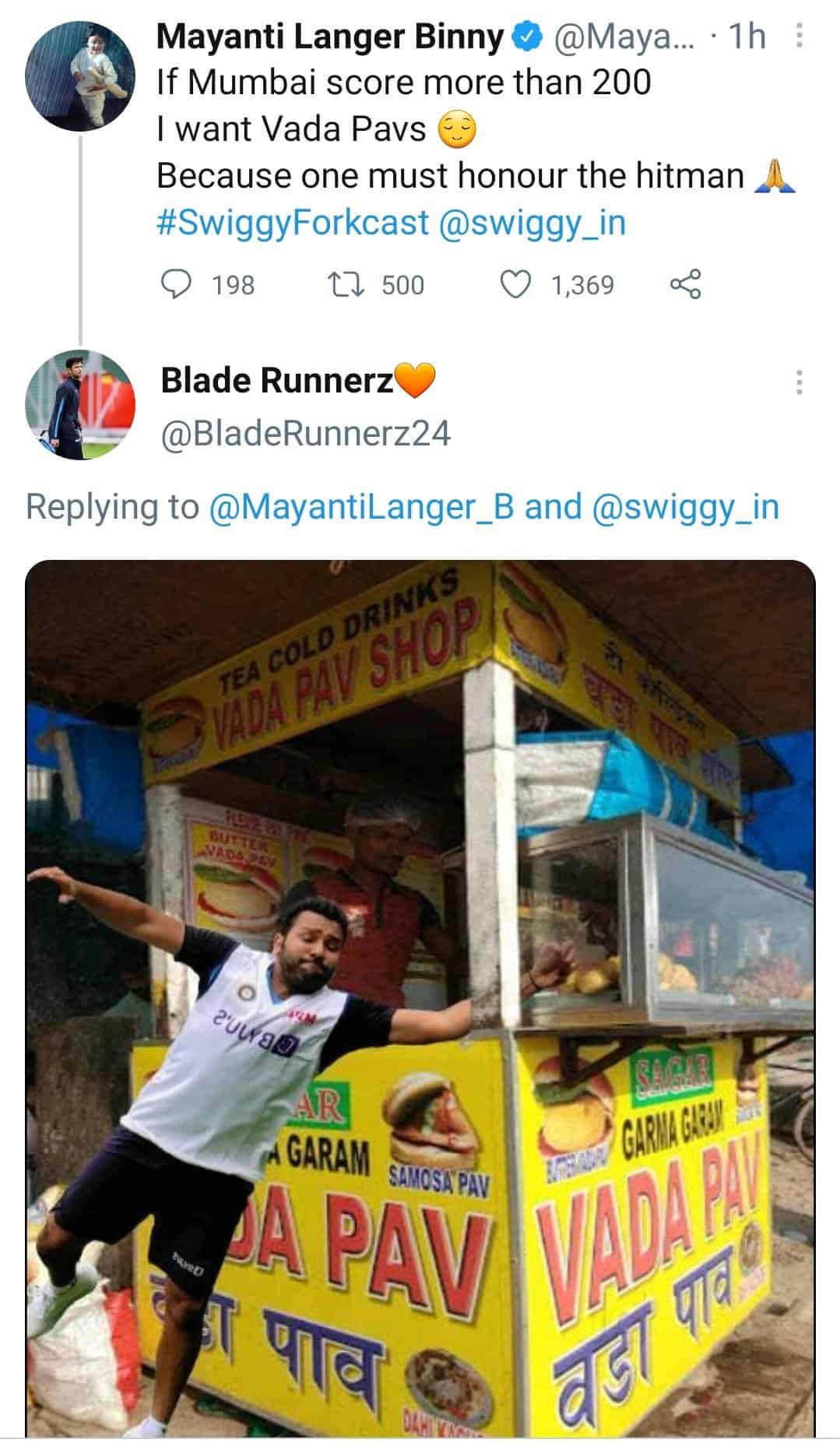Like Mayanti Langer Binny's tweet
The width and height of the screenshot is (840, 1450).
point(514,284)
